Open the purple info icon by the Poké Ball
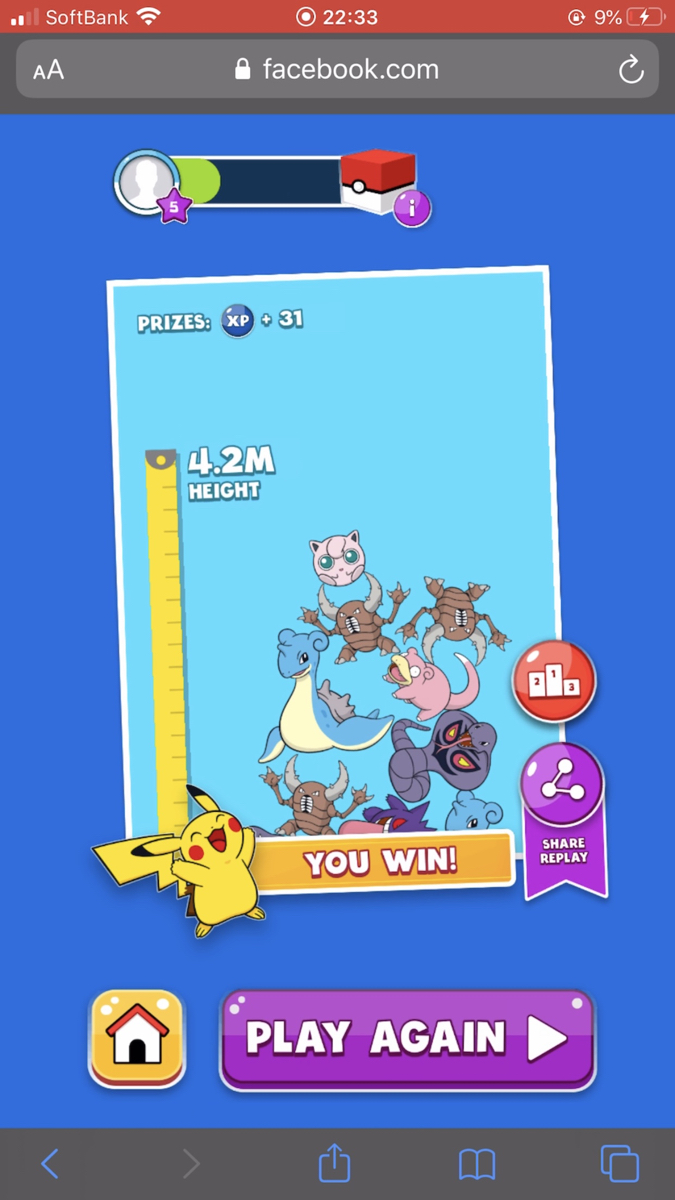Viewport: 675px width, 1200px height. (x=411, y=209)
